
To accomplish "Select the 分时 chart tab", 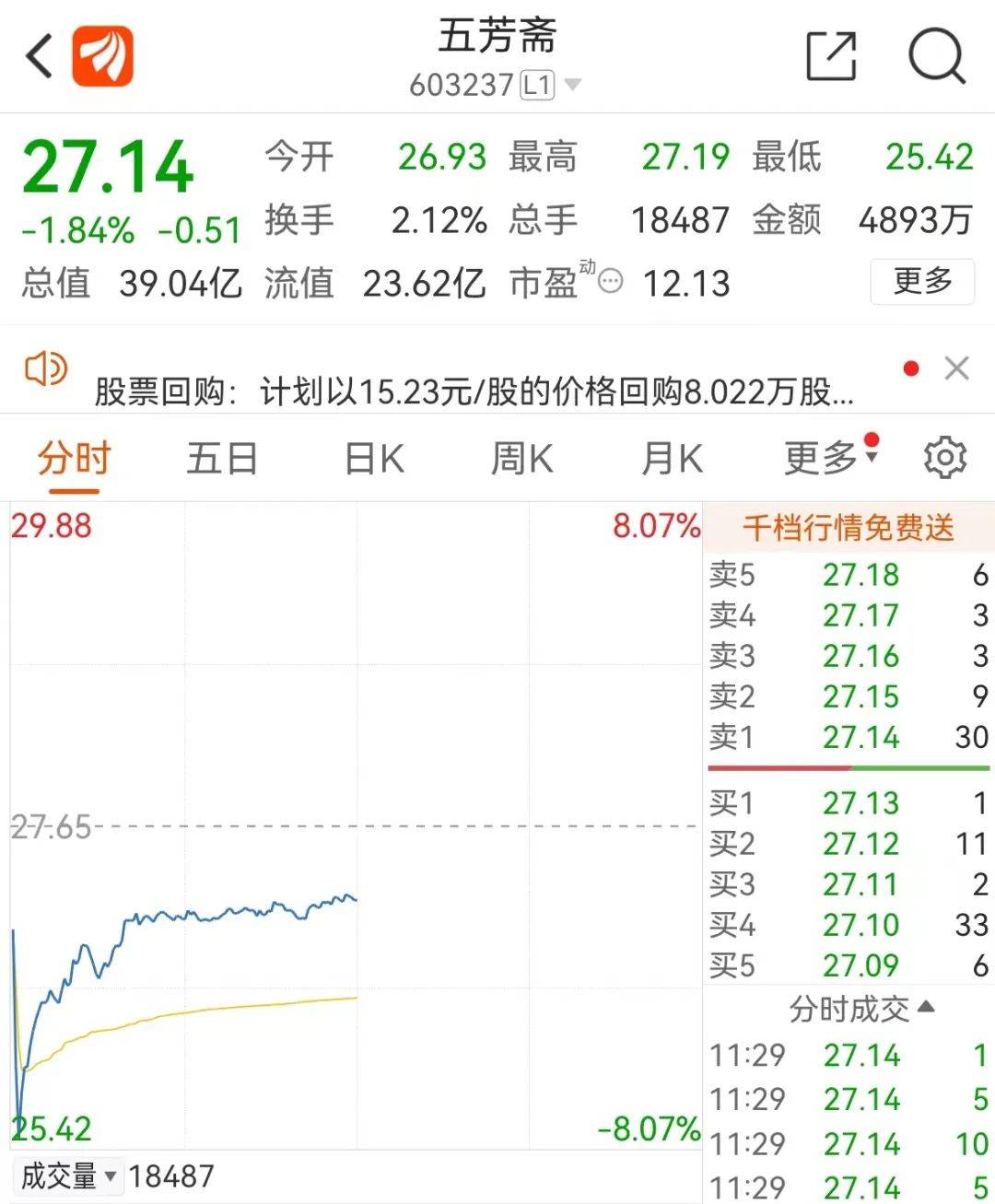I will (74, 458).
